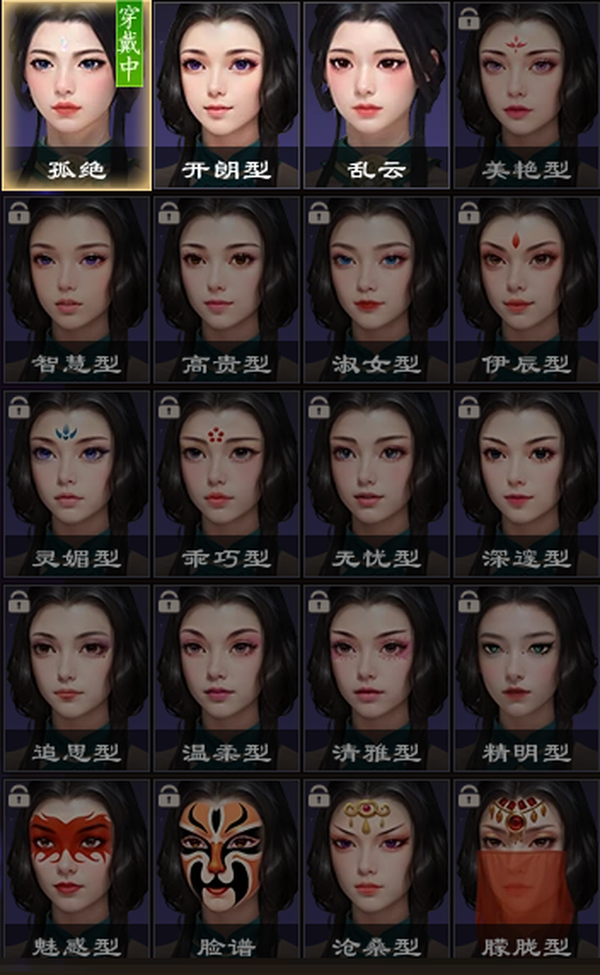Select the 高贵型 face tile

pyautogui.click(x=226, y=290)
